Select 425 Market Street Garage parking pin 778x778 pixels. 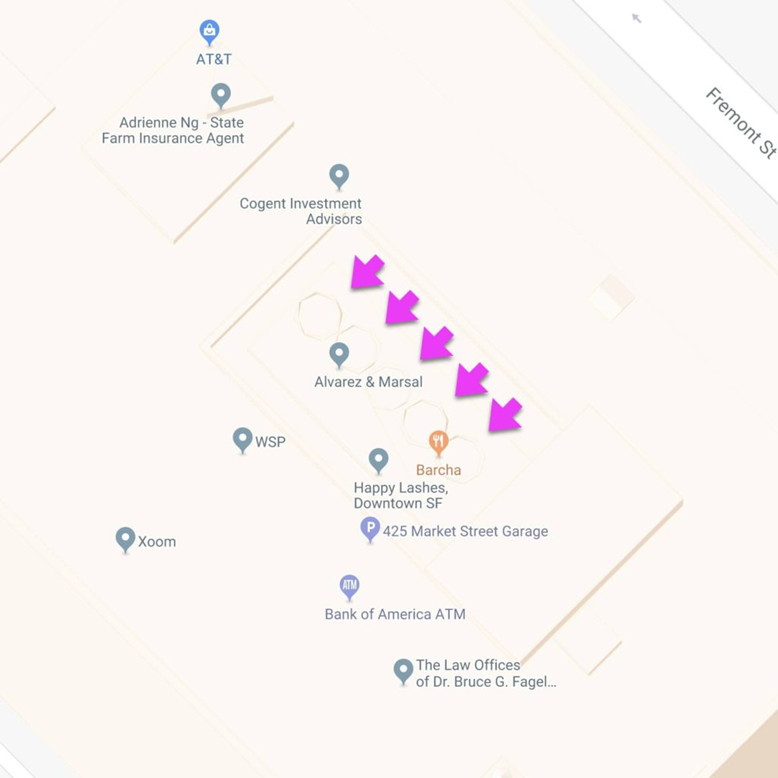pyautogui.click(x=370, y=529)
